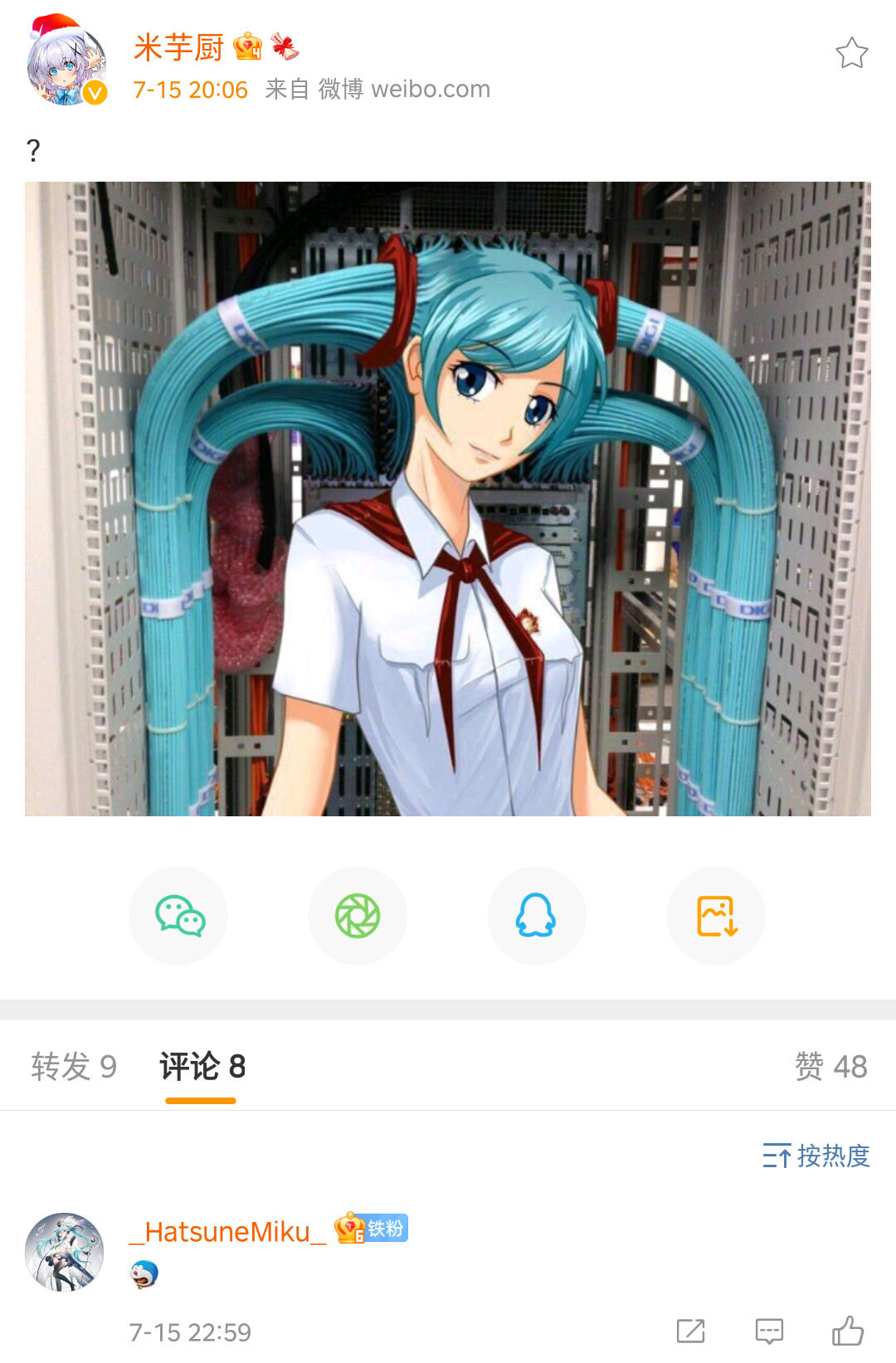Select the 评论 8 tab
Viewport: 896px width, 1363px height.
(x=202, y=1066)
